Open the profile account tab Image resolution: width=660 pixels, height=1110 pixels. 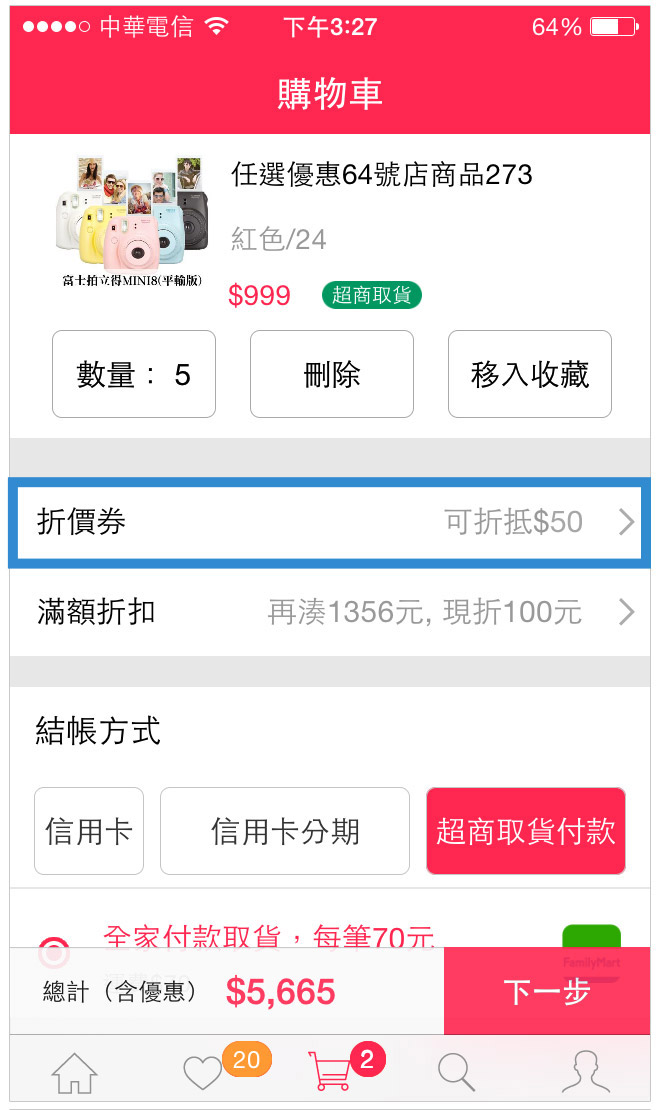tap(585, 1072)
